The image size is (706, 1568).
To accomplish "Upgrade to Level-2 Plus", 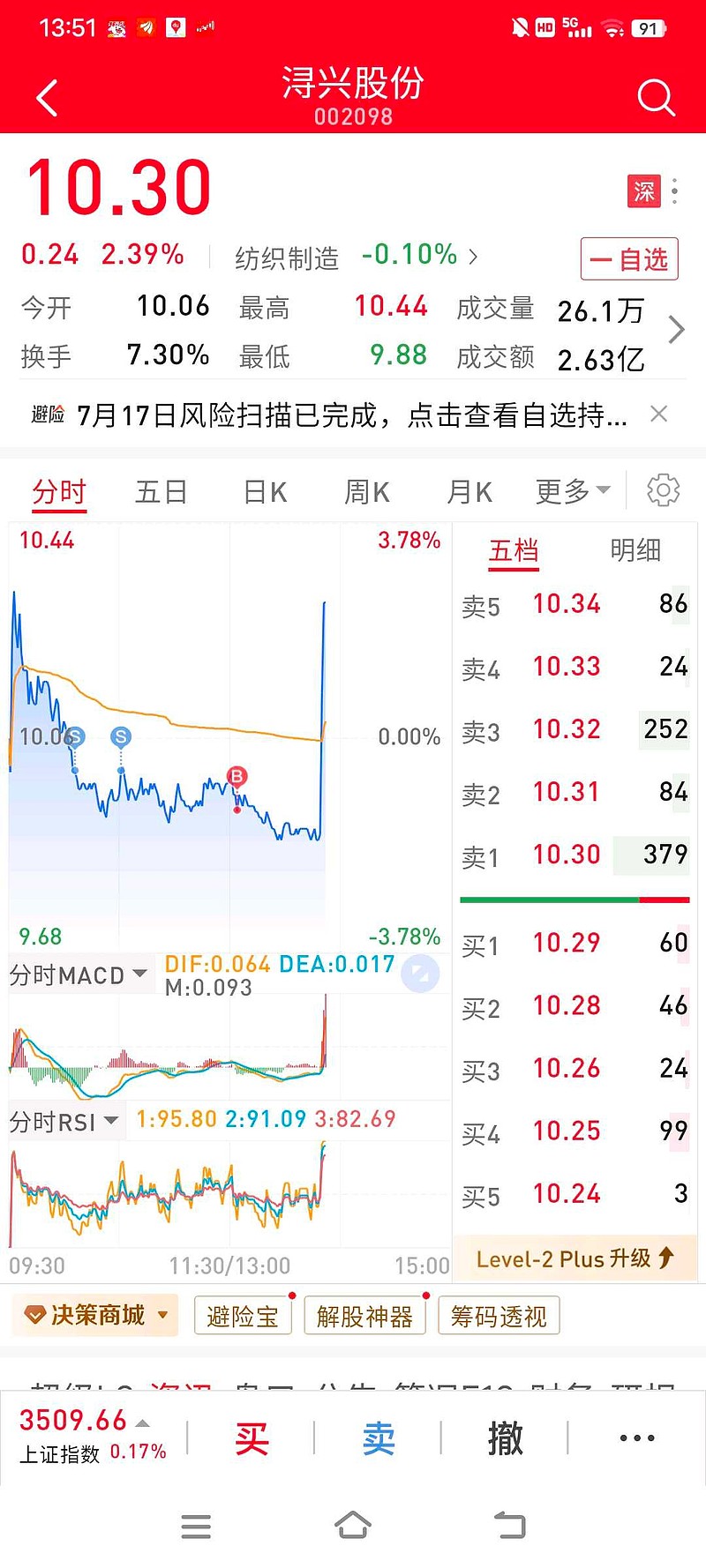I will [575, 1258].
